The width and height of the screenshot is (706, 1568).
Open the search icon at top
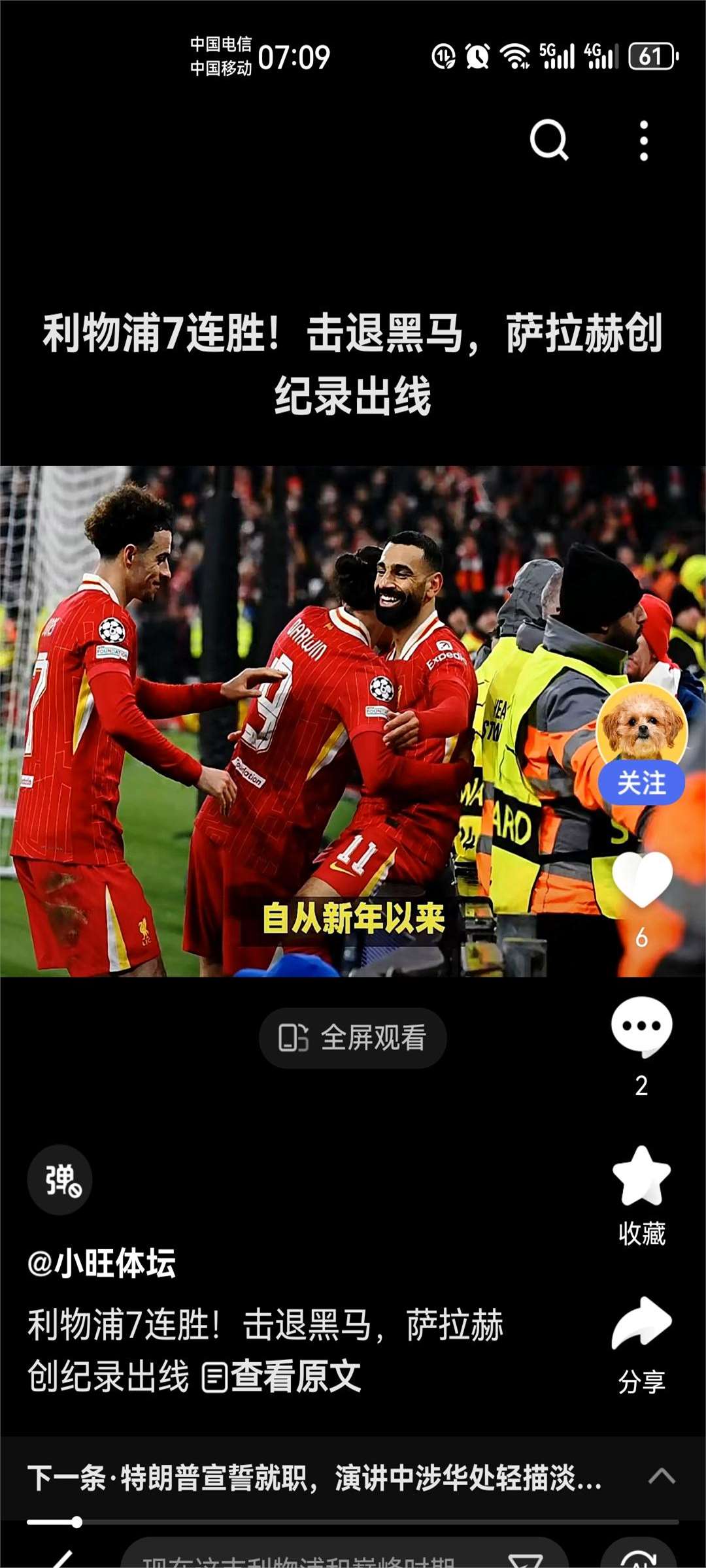pos(548,140)
